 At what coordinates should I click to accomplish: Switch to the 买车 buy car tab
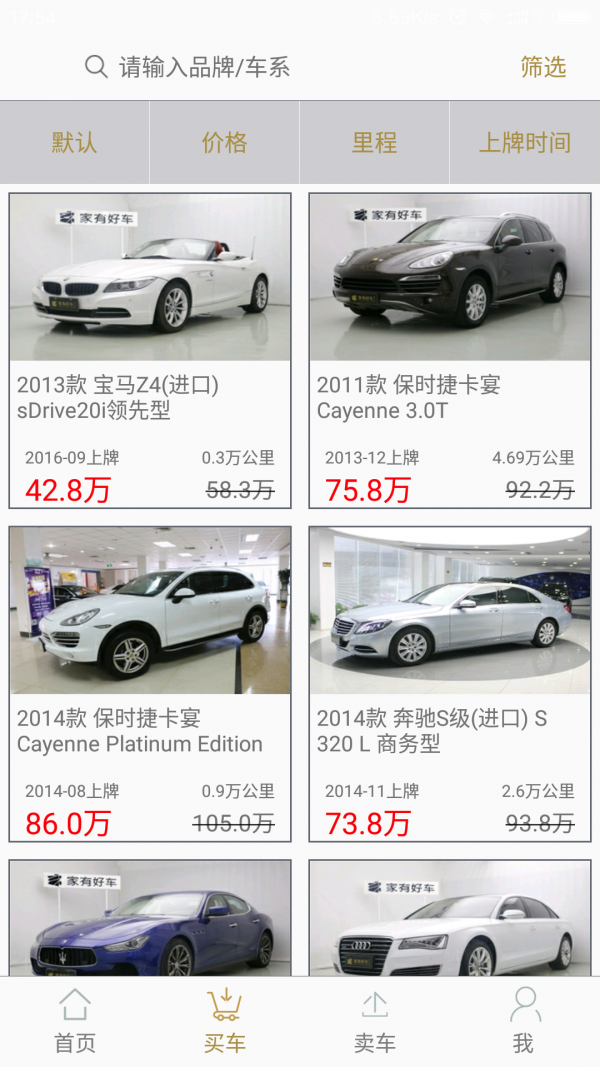[225, 1021]
